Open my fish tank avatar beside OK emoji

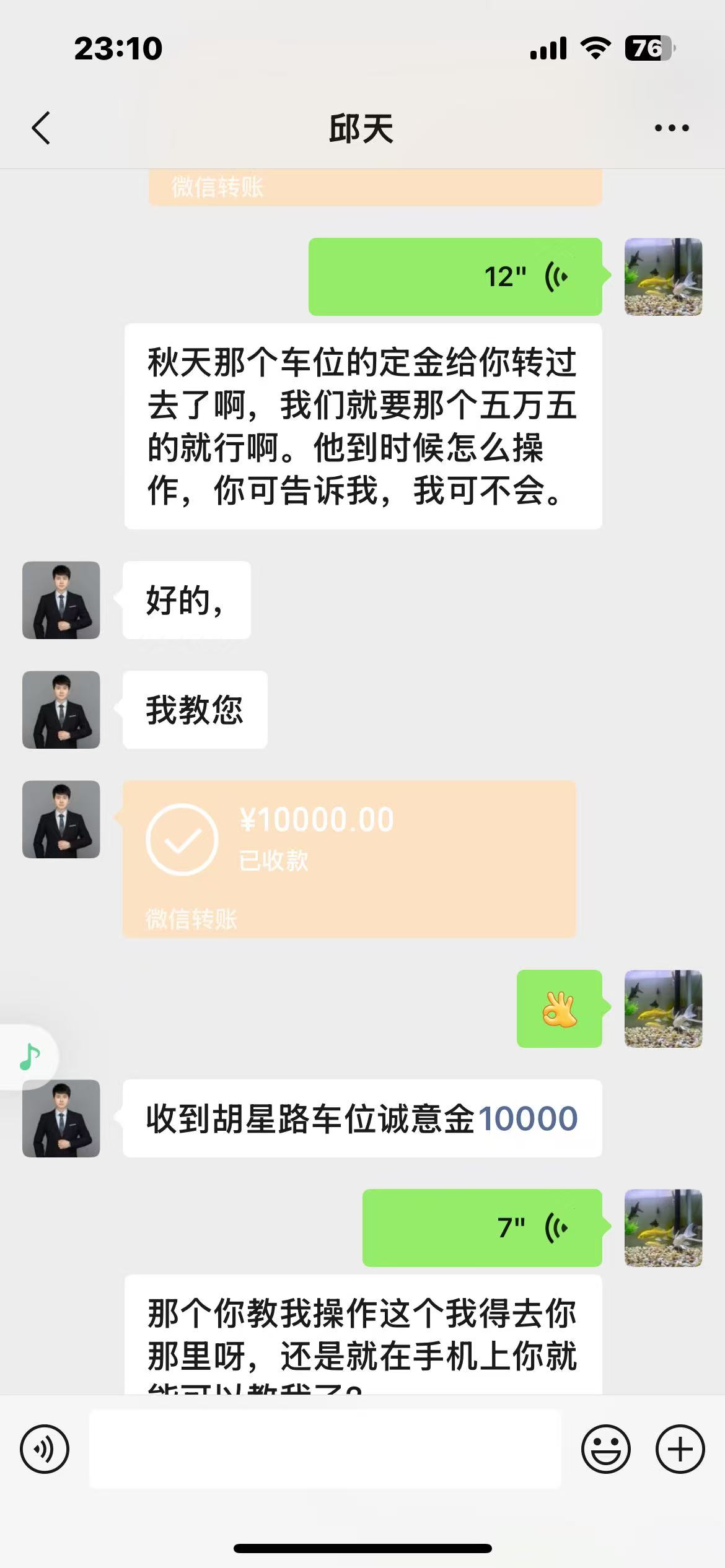pyautogui.click(x=663, y=1009)
